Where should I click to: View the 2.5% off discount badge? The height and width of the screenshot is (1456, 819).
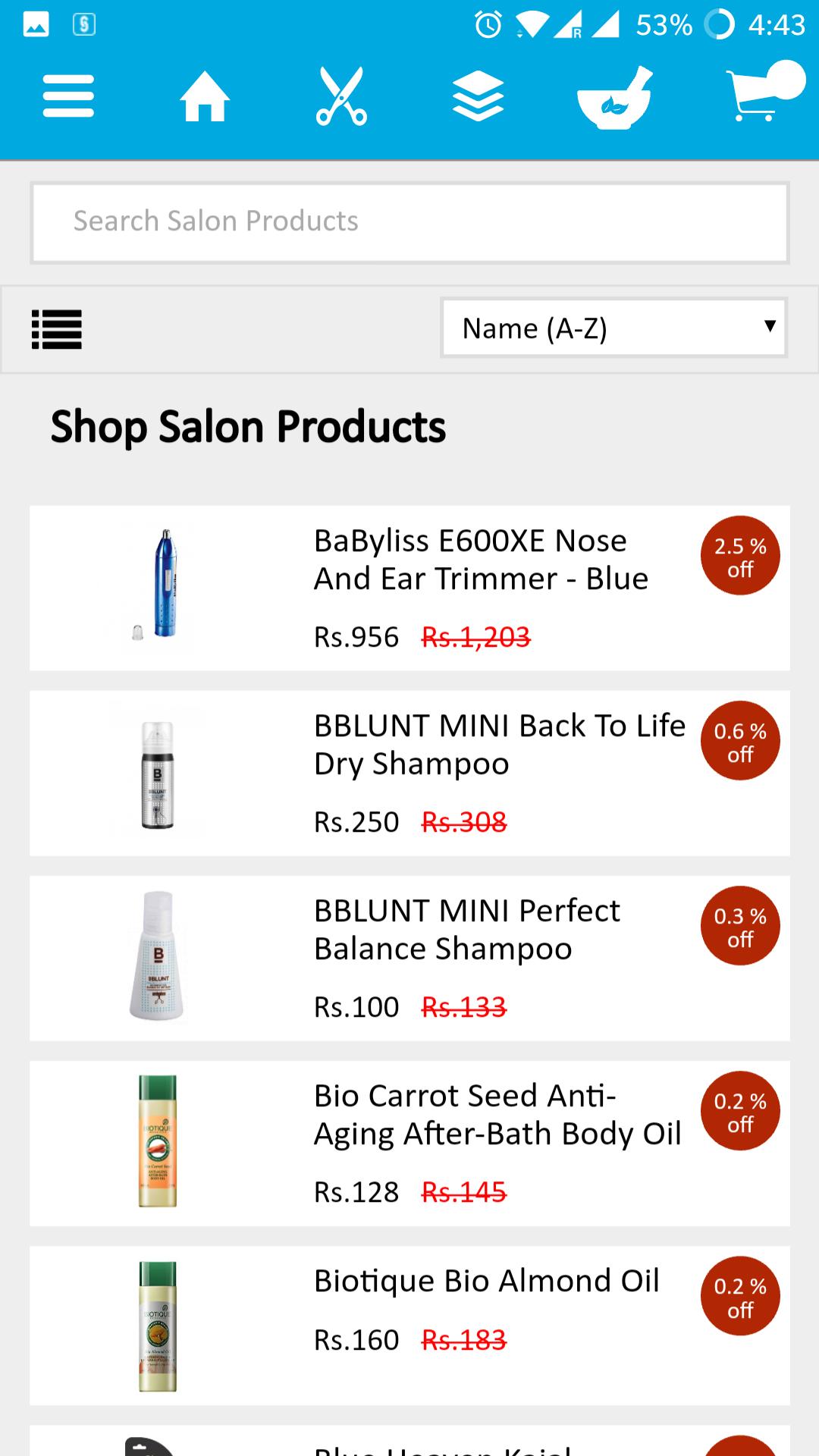click(x=739, y=555)
